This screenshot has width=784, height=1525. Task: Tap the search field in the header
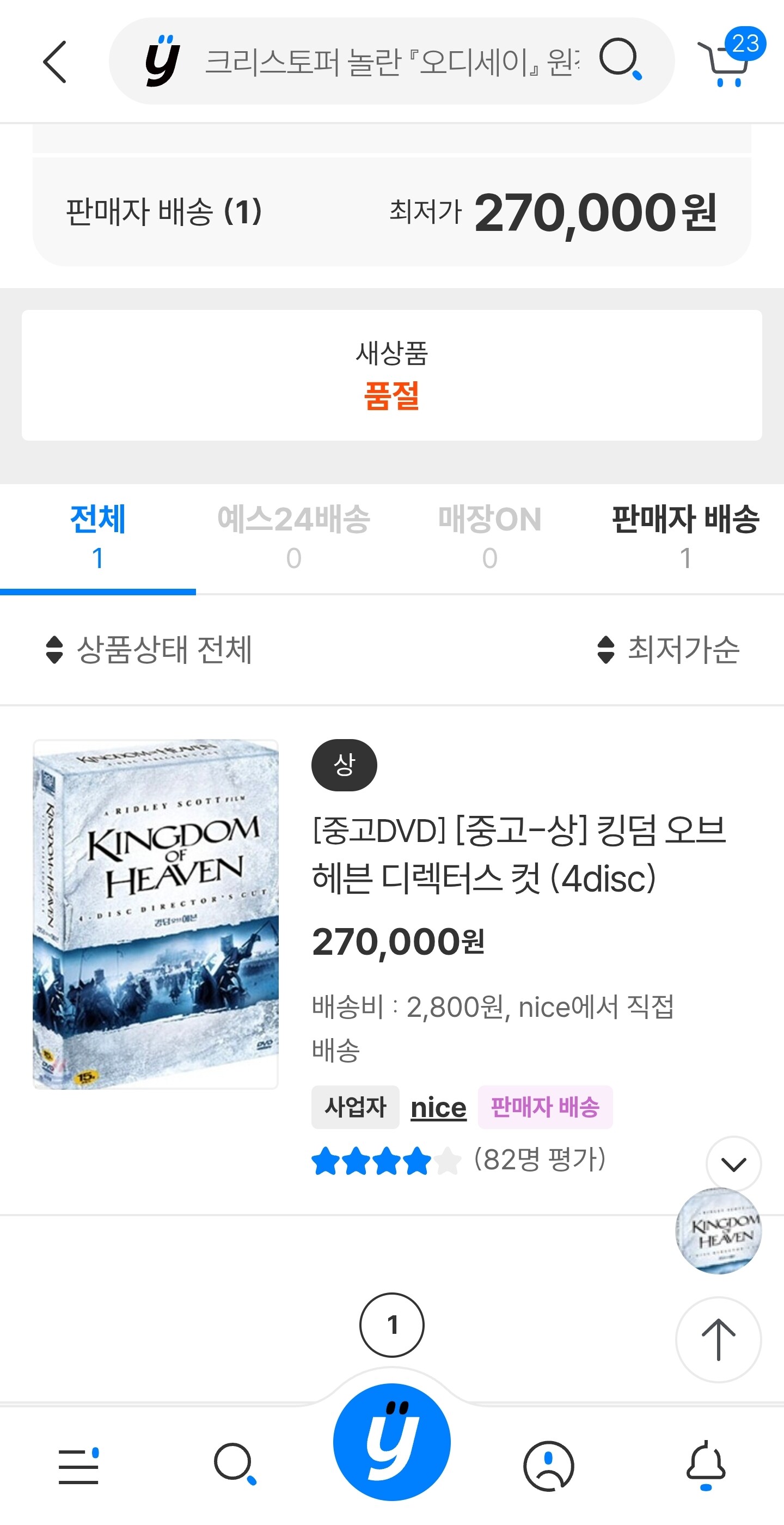391,61
